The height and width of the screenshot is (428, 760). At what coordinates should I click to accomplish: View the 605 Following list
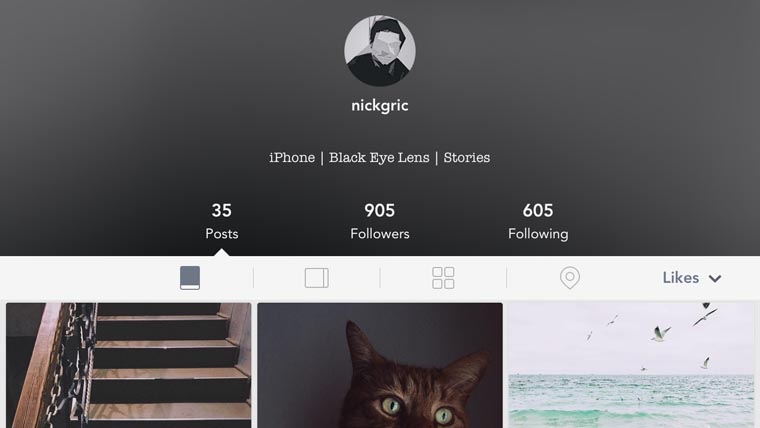(x=538, y=221)
